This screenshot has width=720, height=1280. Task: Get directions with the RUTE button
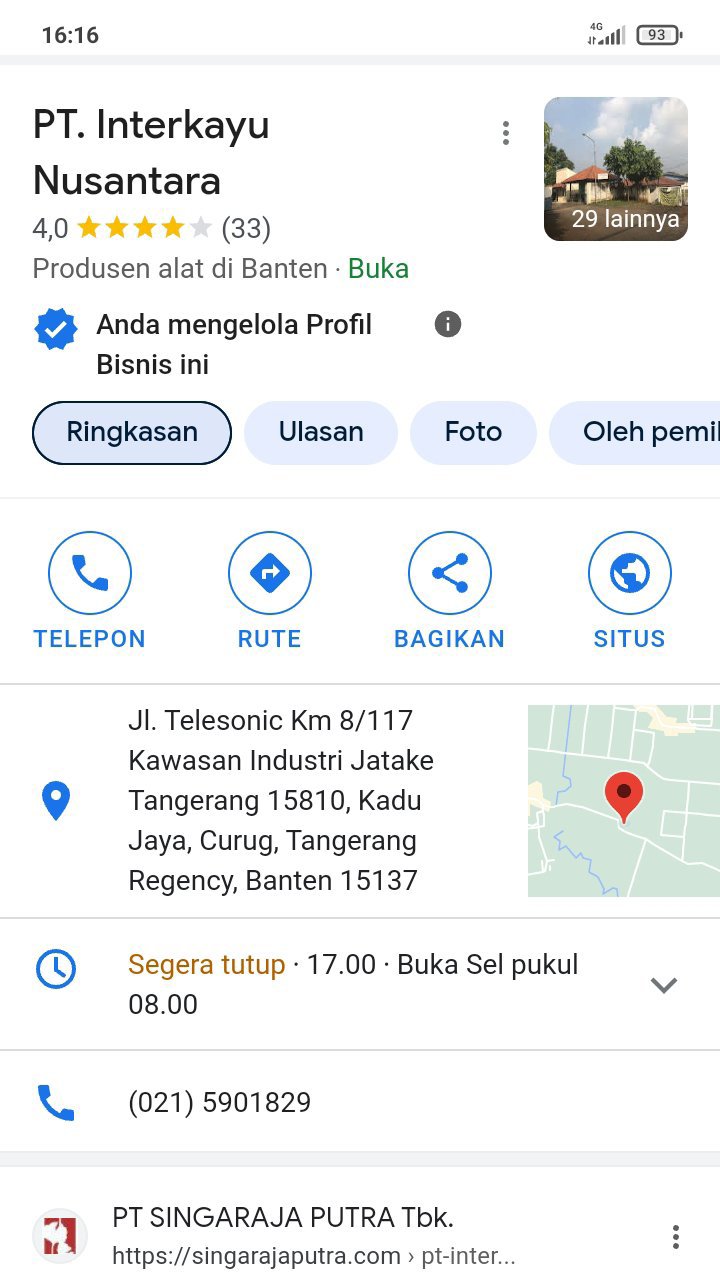pyautogui.click(x=270, y=590)
